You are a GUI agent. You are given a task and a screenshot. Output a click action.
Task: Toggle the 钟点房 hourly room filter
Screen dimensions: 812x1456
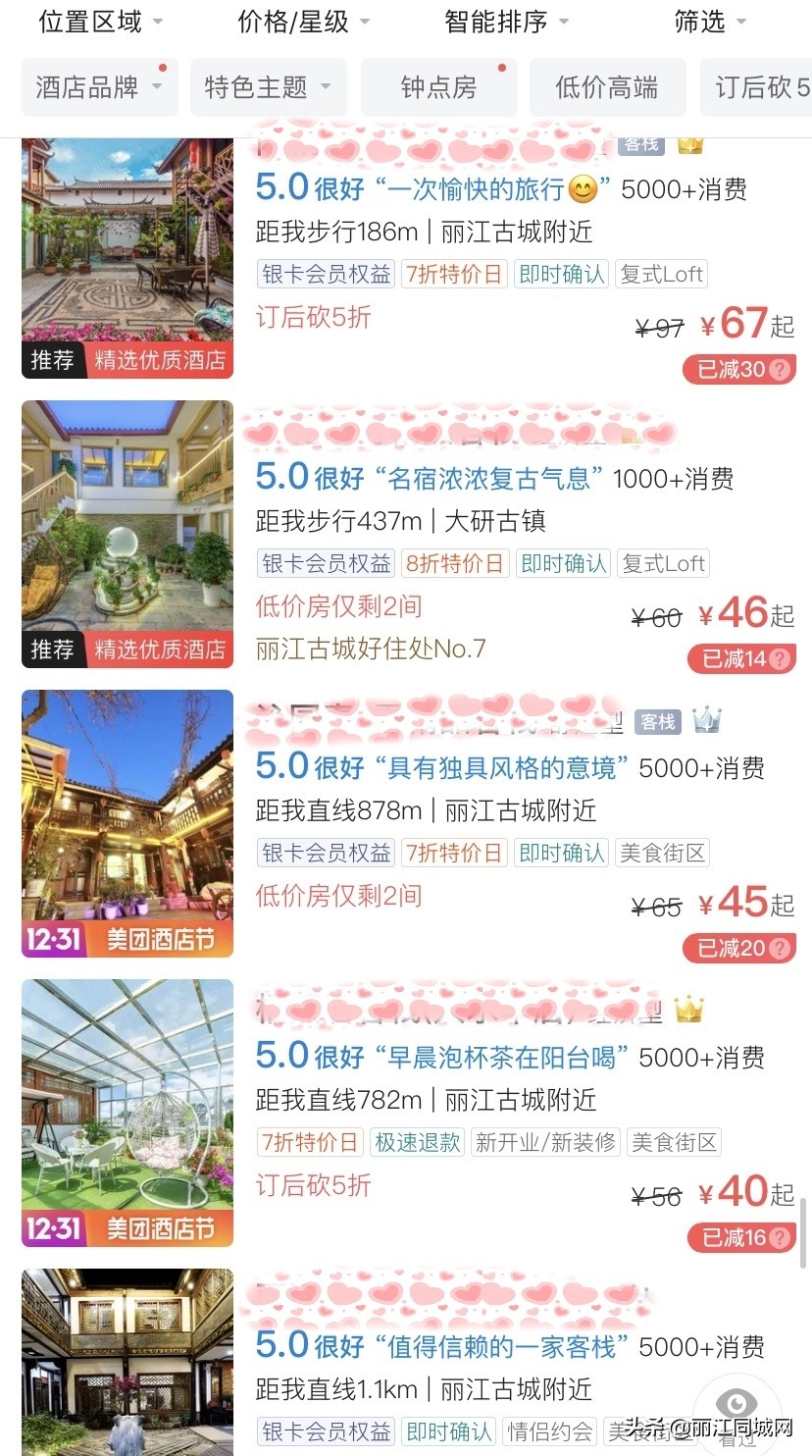click(x=438, y=86)
